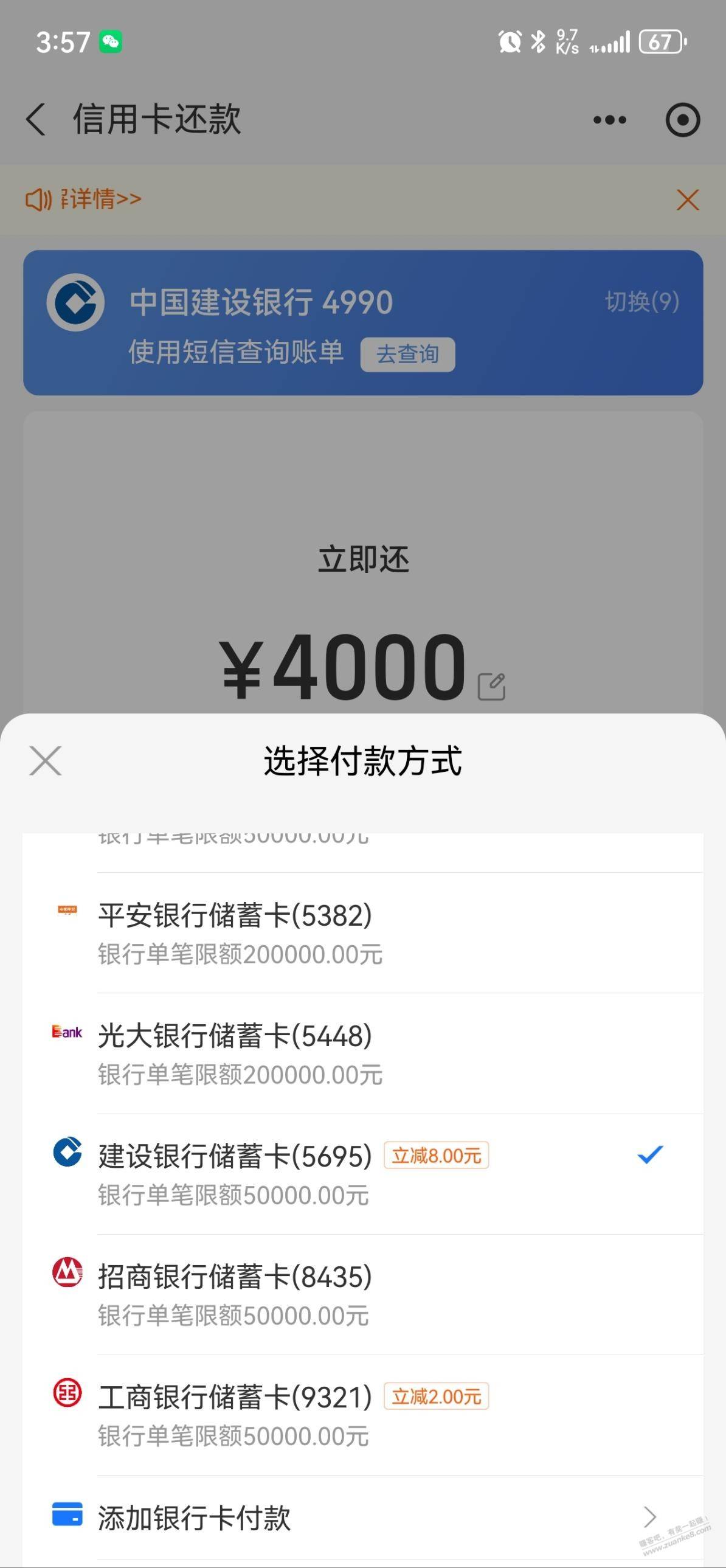Image resolution: width=726 pixels, height=1568 pixels.
Task: Select 平安银行储蓄卡(5382) as payment
Action: click(x=362, y=933)
